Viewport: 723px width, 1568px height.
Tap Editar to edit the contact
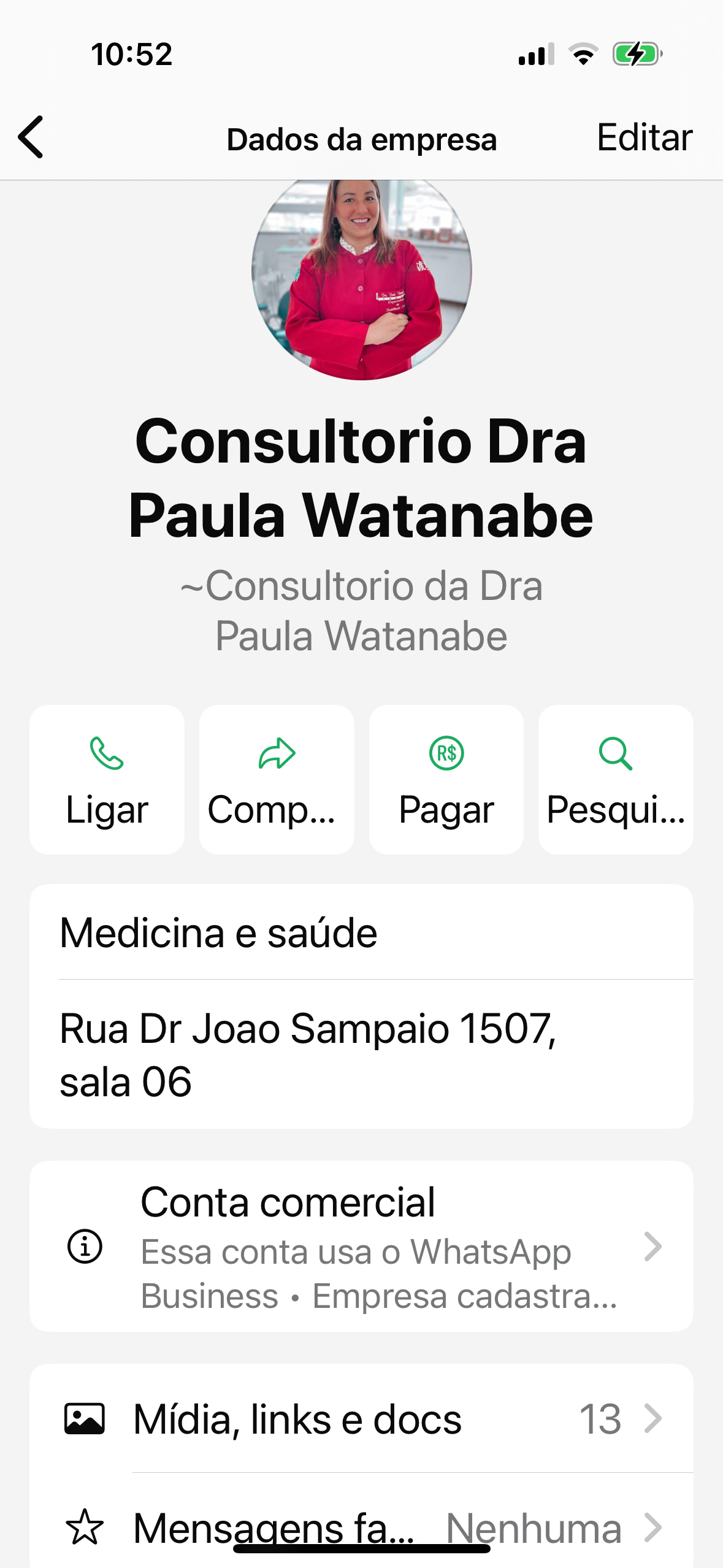point(644,137)
